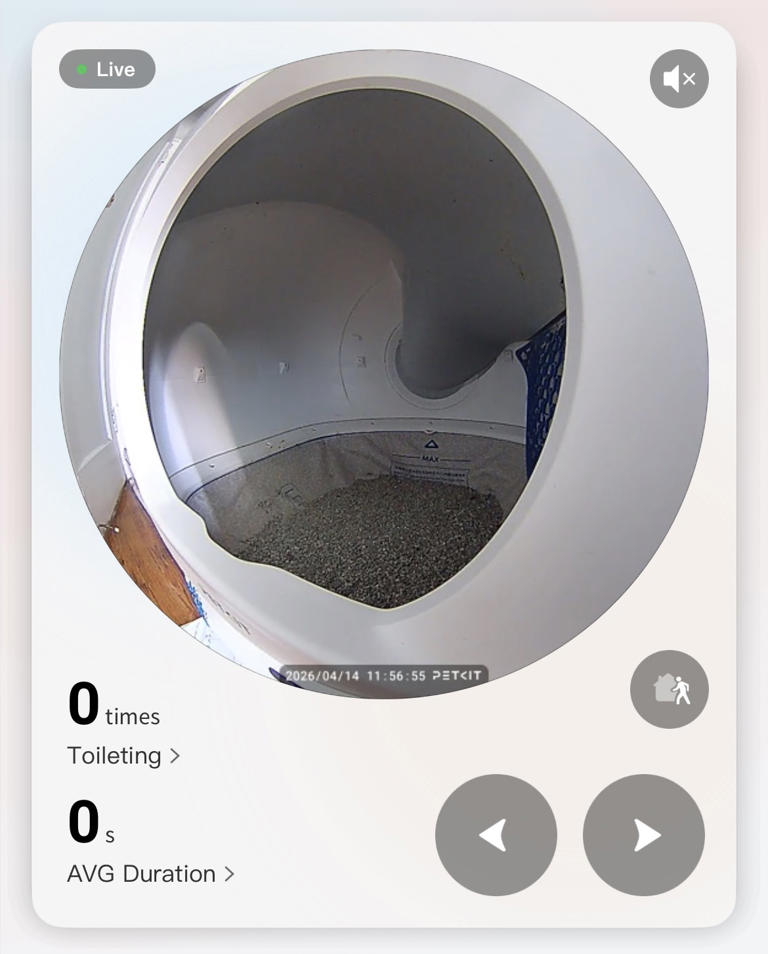Open Toileting times details
The height and width of the screenshot is (954, 768).
[124, 755]
